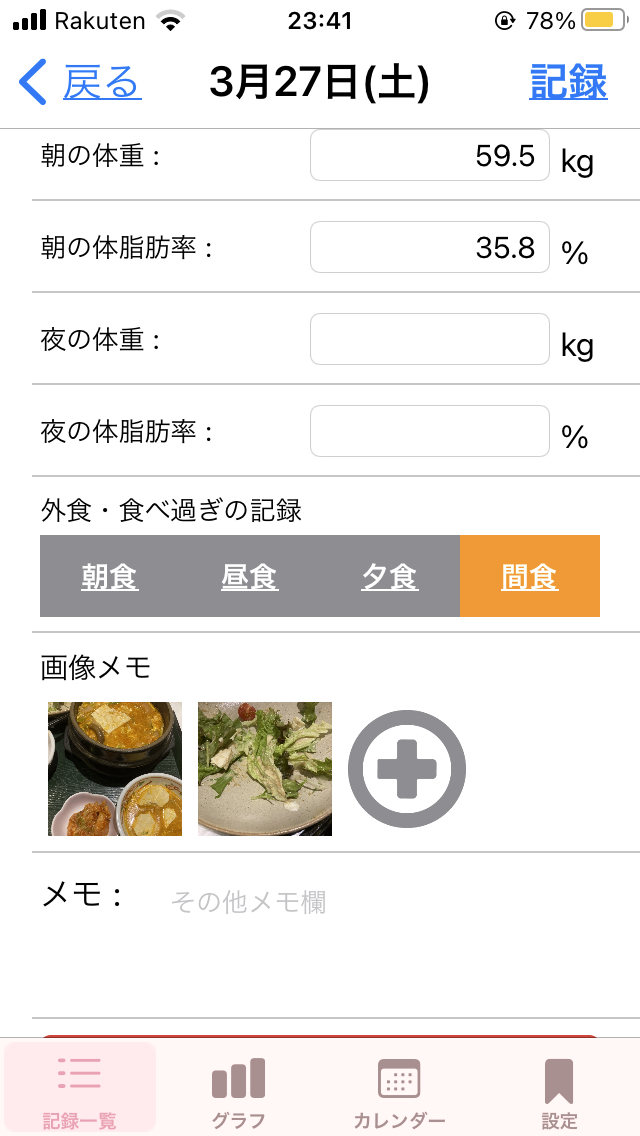Enter a value in 夜の体重 field
Image resolution: width=640 pixels, height=1136 pixels.
click(x=430, y=339)
